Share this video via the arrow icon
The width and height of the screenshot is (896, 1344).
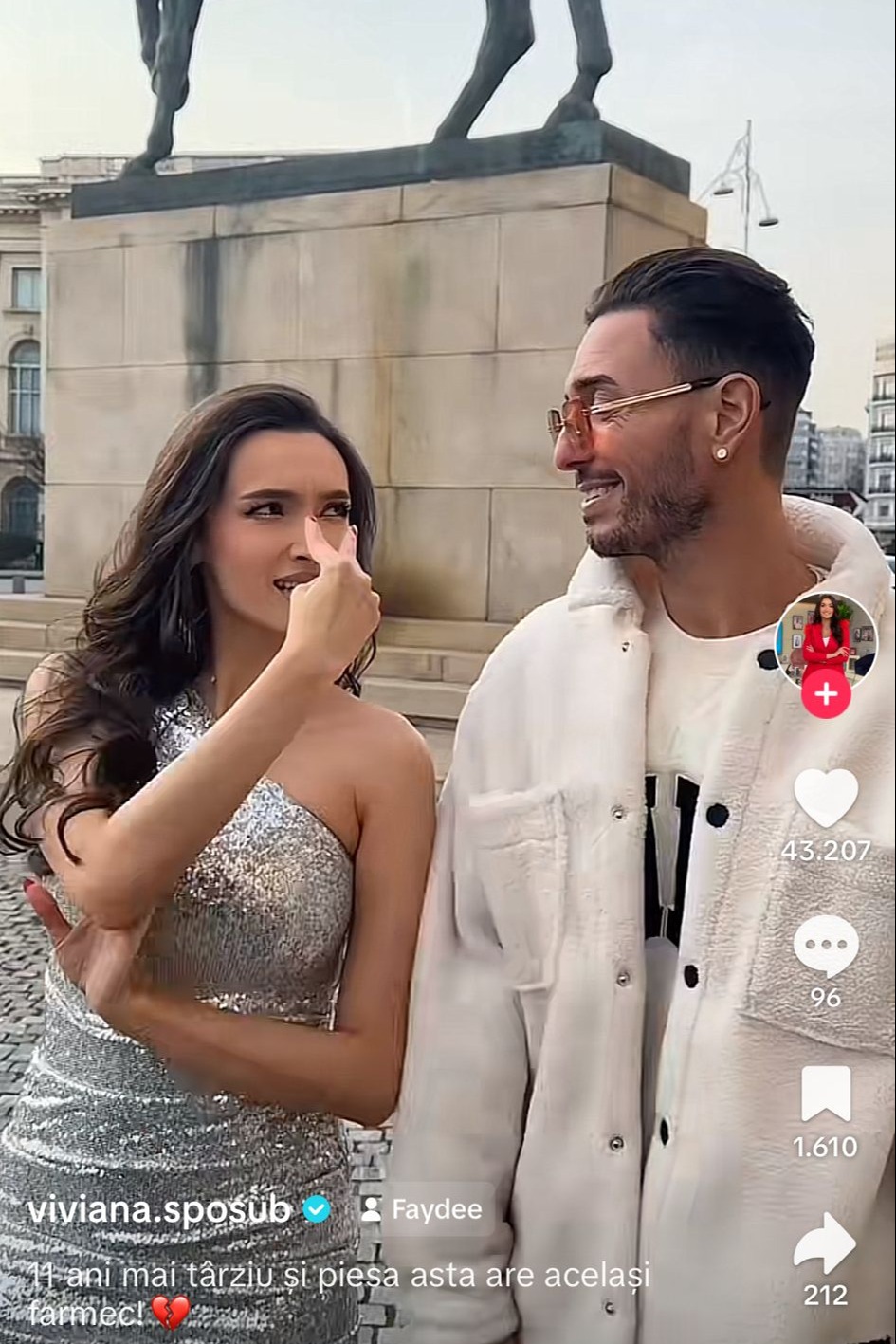click(x=825, y=1243)
